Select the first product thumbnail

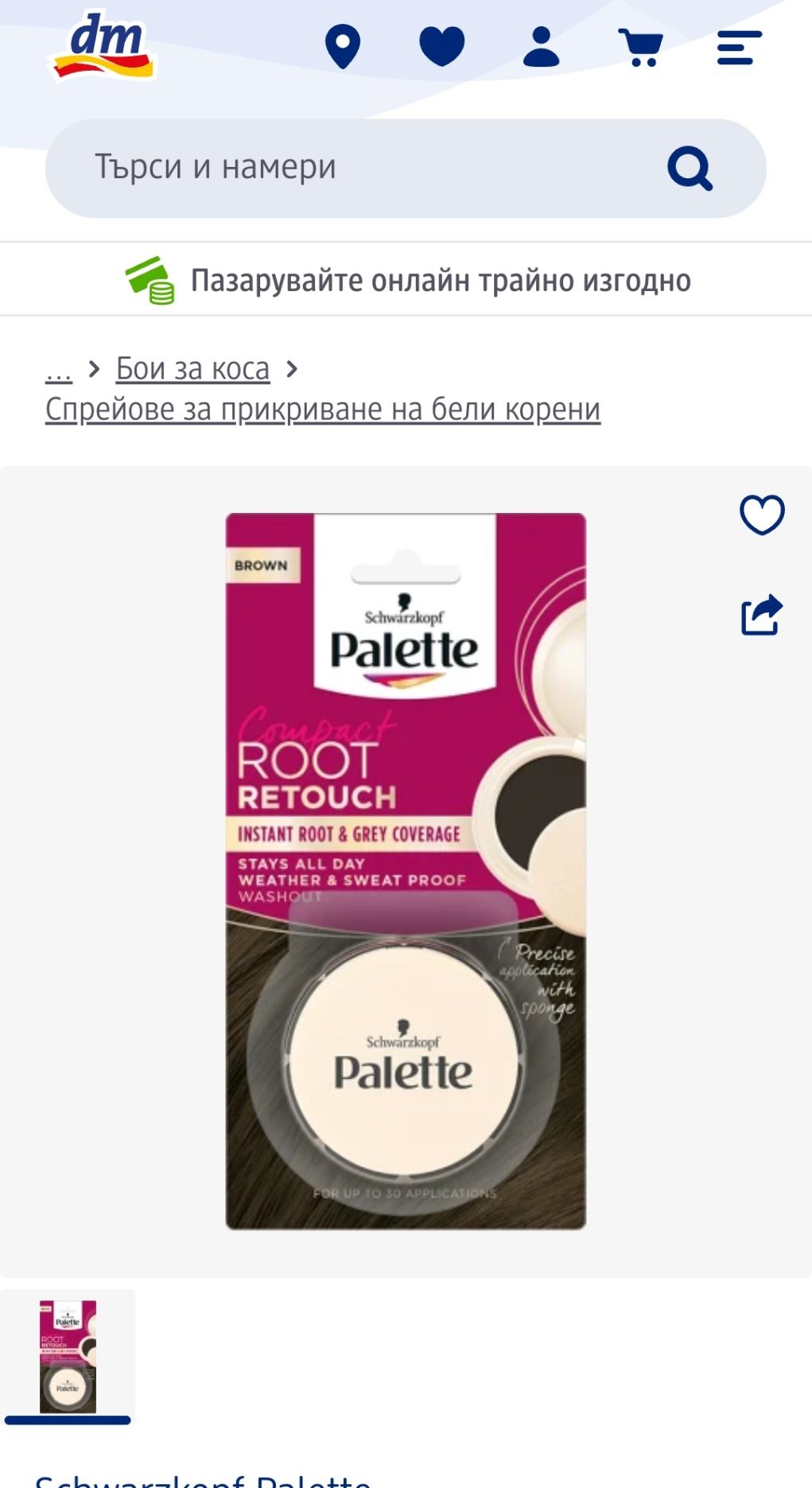(68, 1356)
